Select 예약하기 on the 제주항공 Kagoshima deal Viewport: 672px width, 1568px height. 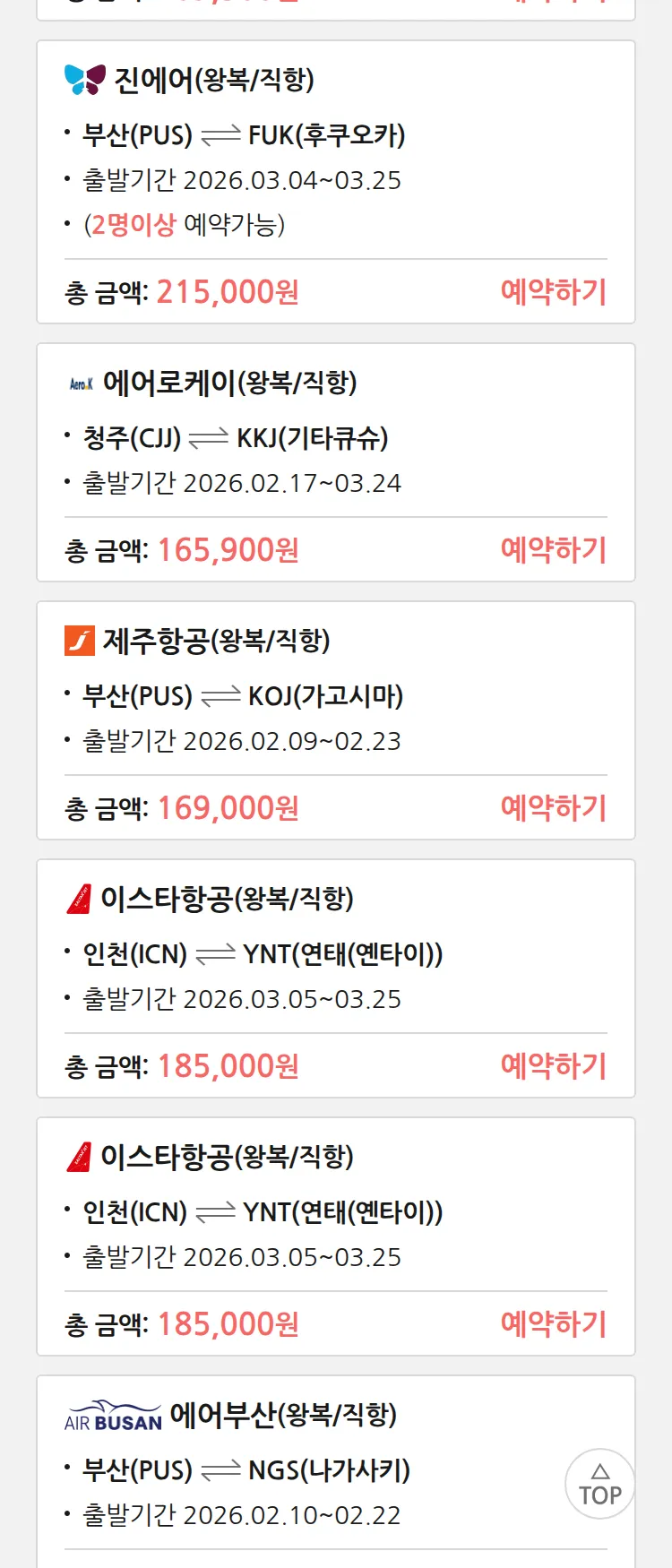point(553,808)
